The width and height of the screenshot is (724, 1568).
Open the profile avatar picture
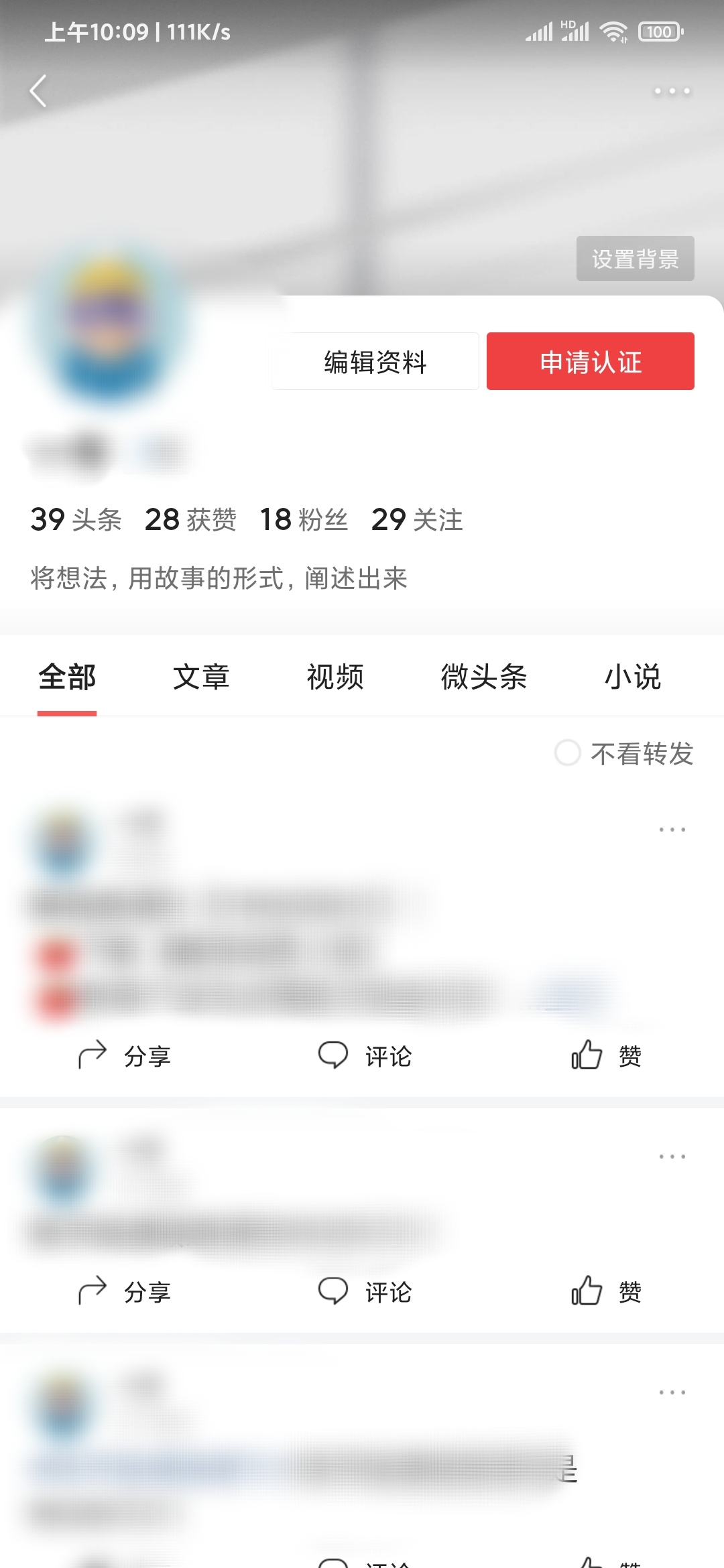(x=107, y=328)
